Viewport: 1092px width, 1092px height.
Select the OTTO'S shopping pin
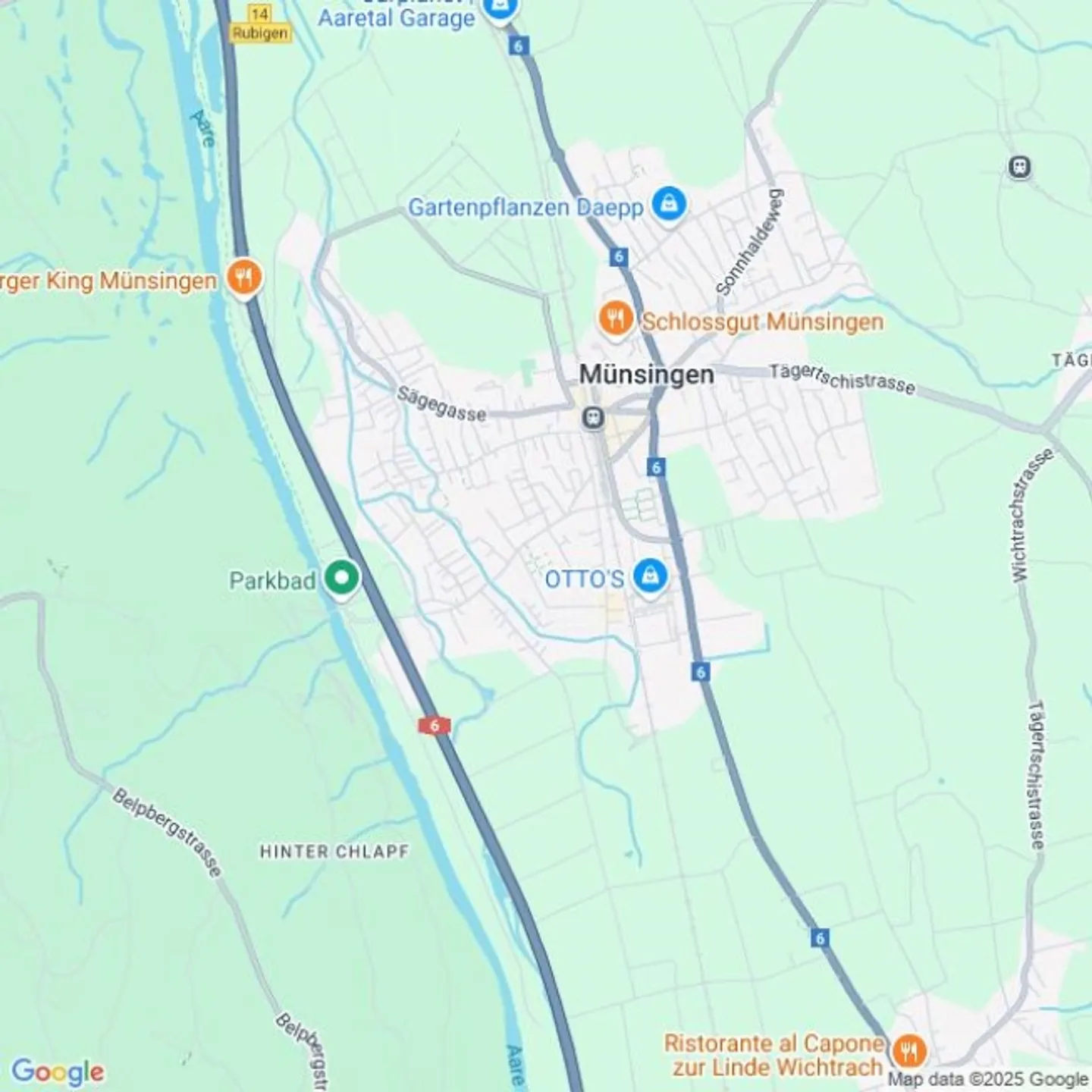coord(650,578)
